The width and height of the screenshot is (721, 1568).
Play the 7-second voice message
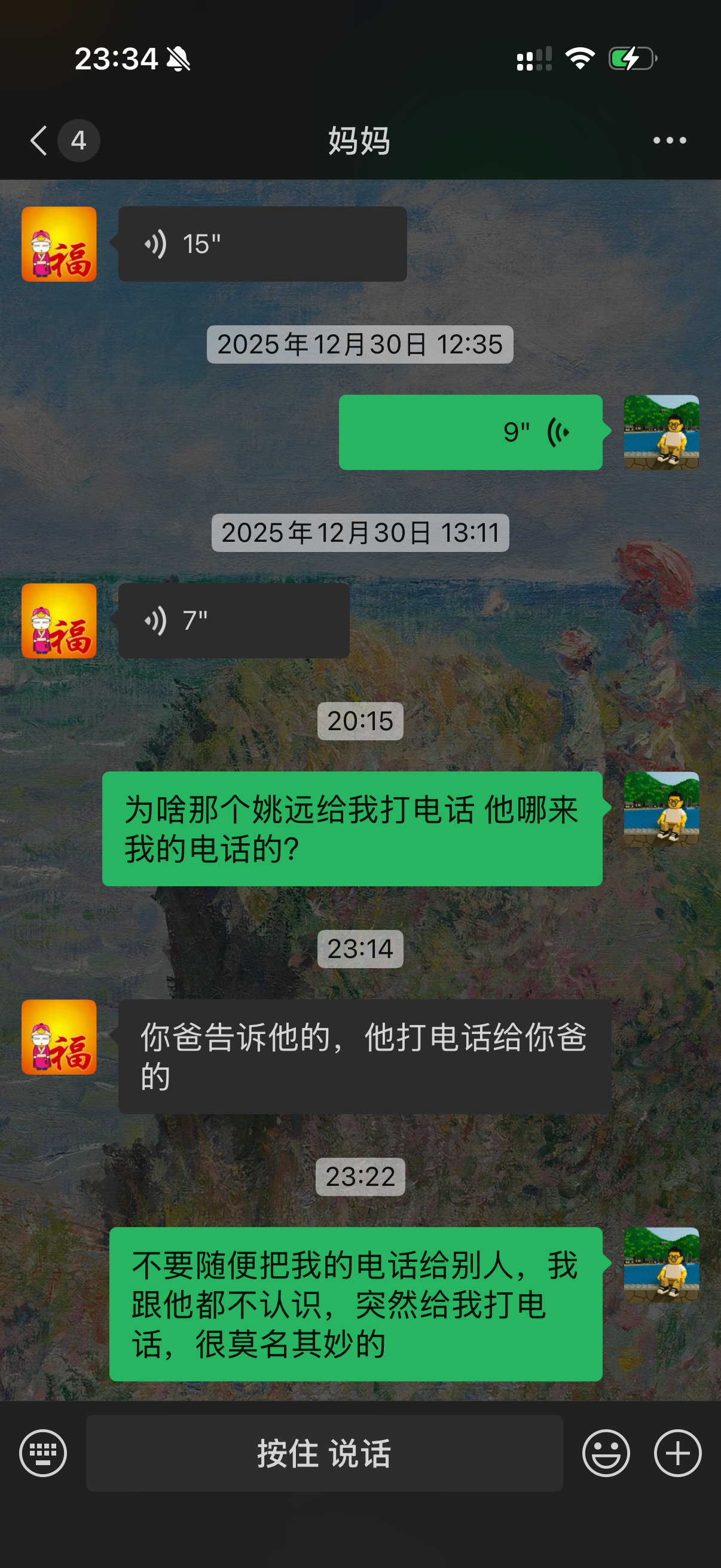pyautogui.click(x=234, y=621)
